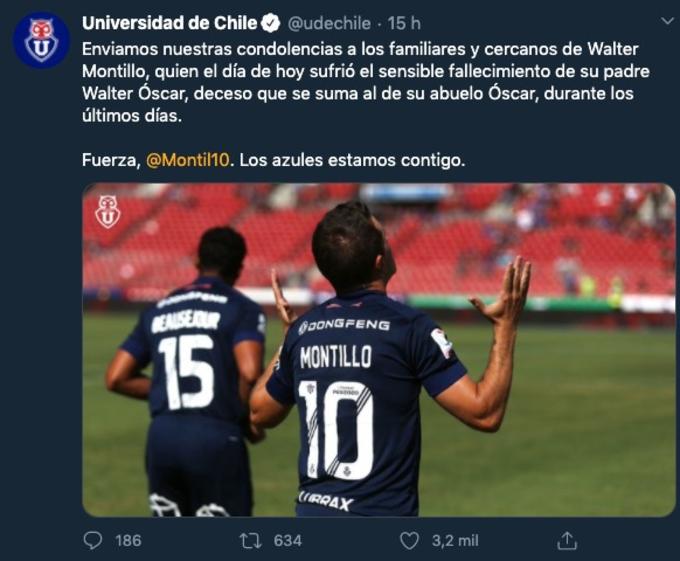Screen dimensions: 680x561
Task: Share this tweet via share icon
Action: click(x=567, y=540)
